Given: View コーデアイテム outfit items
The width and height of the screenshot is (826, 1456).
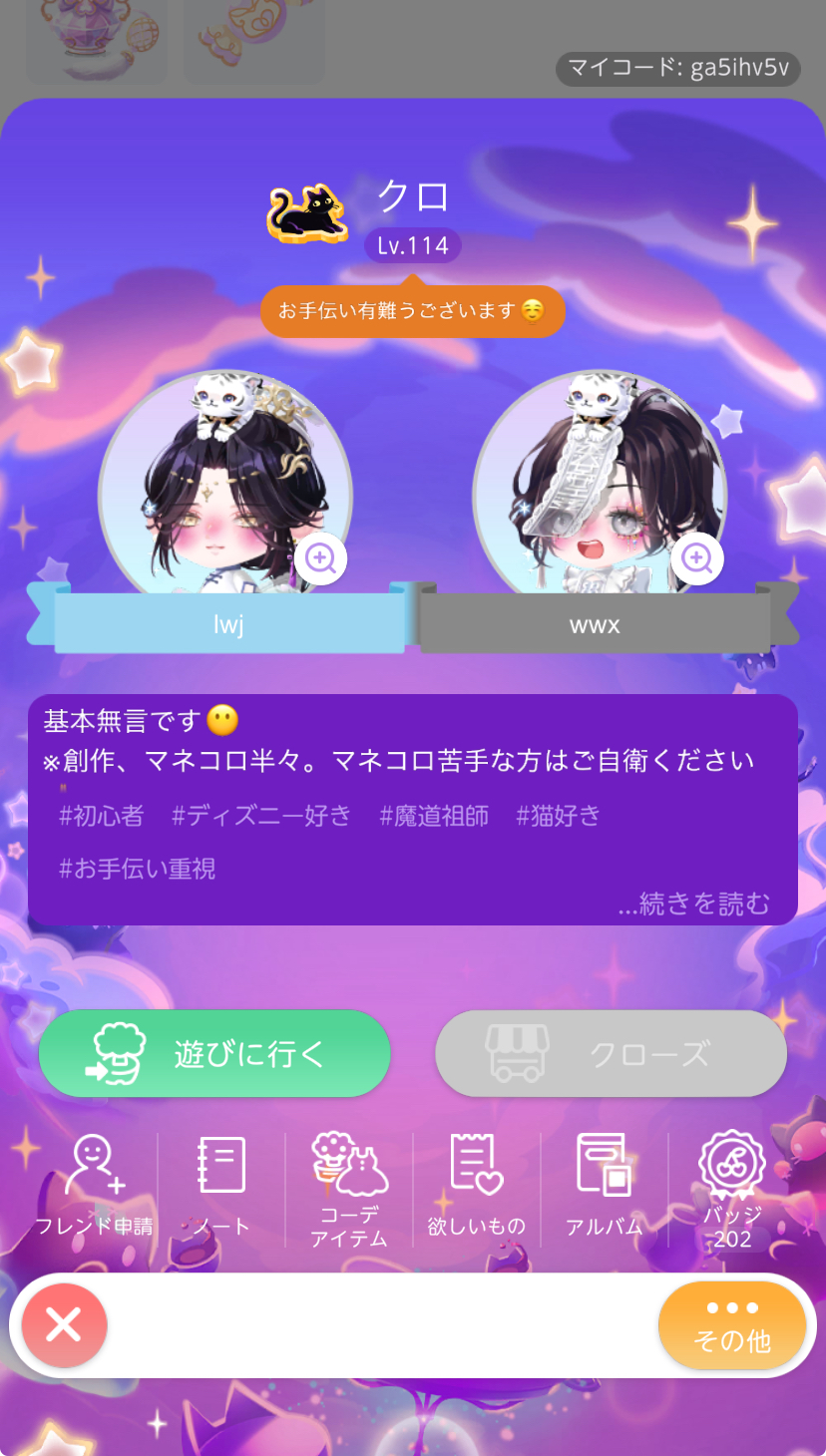Looking at the screenshot, I should tap(349, 1187).
